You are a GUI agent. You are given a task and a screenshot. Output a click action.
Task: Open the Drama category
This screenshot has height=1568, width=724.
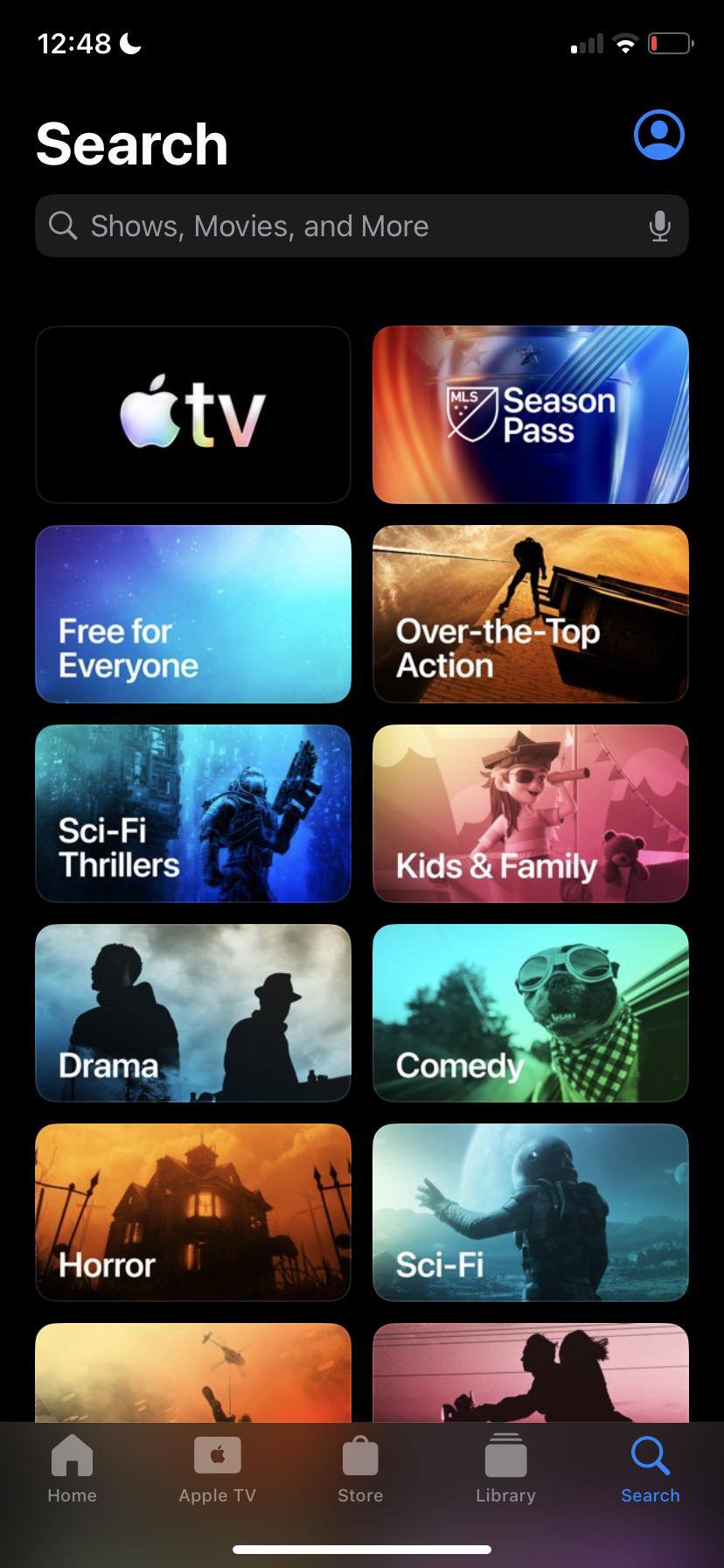[x=193, y=1013]
